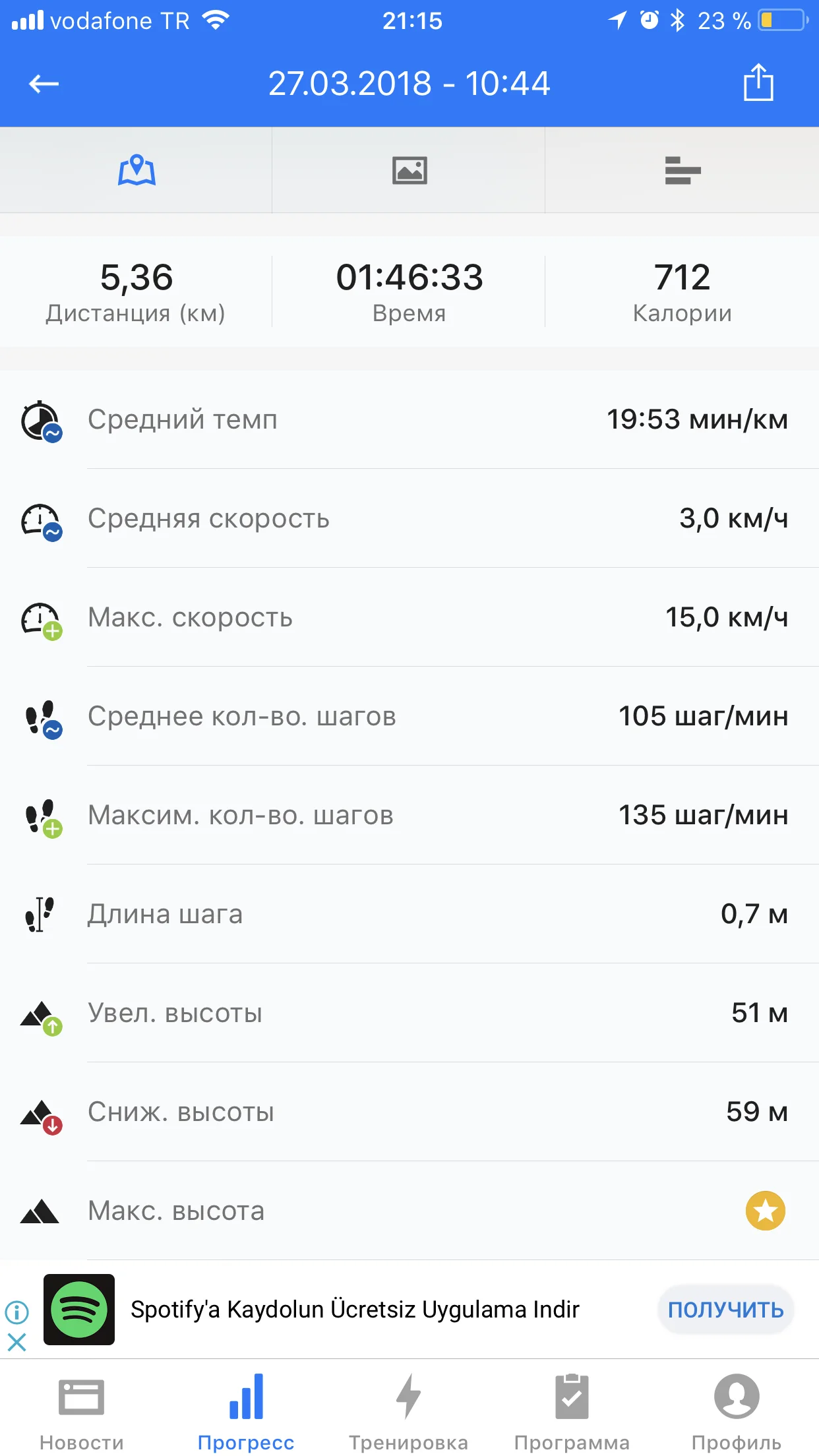Share this workout
This screenshot has width=819, height=1456.
pyautogui.click(x=758, y=82)
